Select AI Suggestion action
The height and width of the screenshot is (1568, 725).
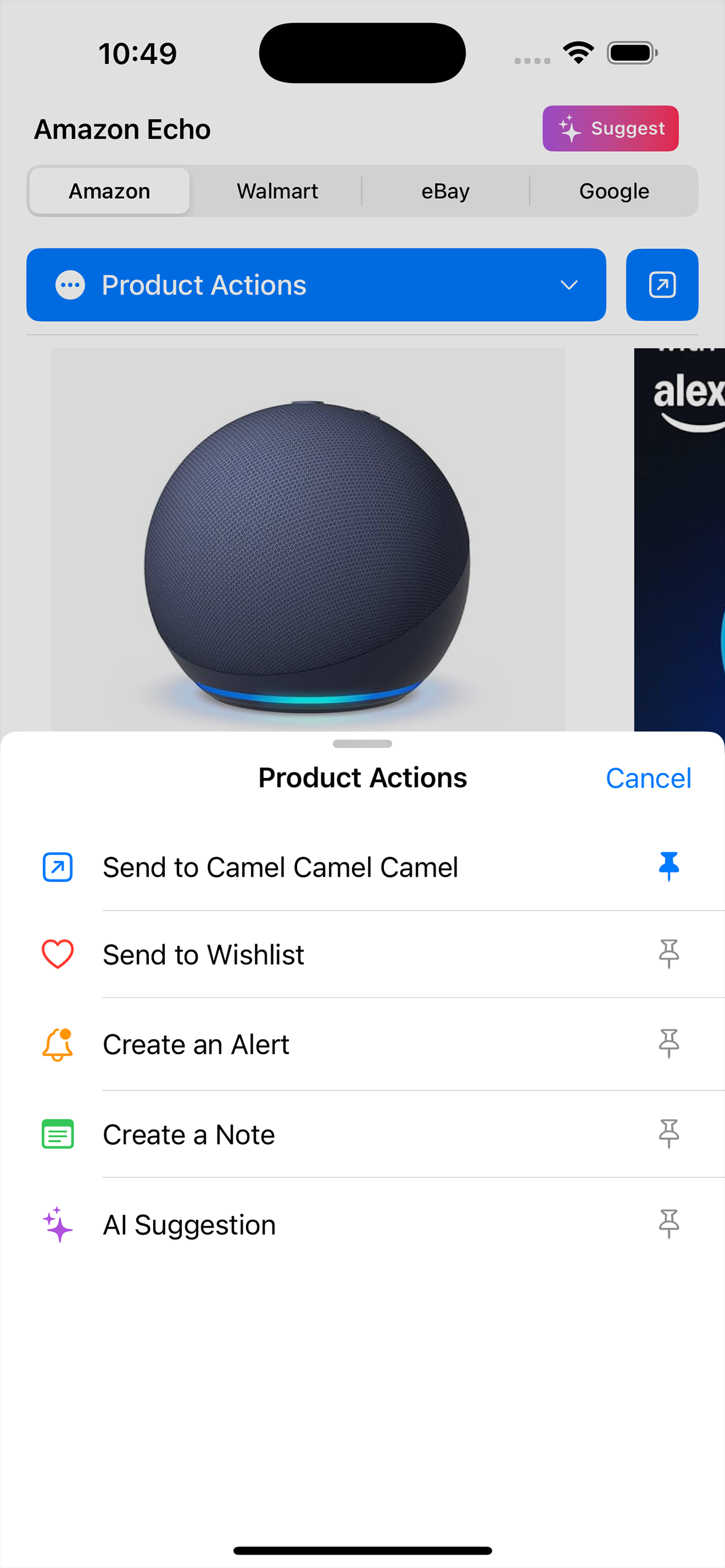coord(189,1224)
